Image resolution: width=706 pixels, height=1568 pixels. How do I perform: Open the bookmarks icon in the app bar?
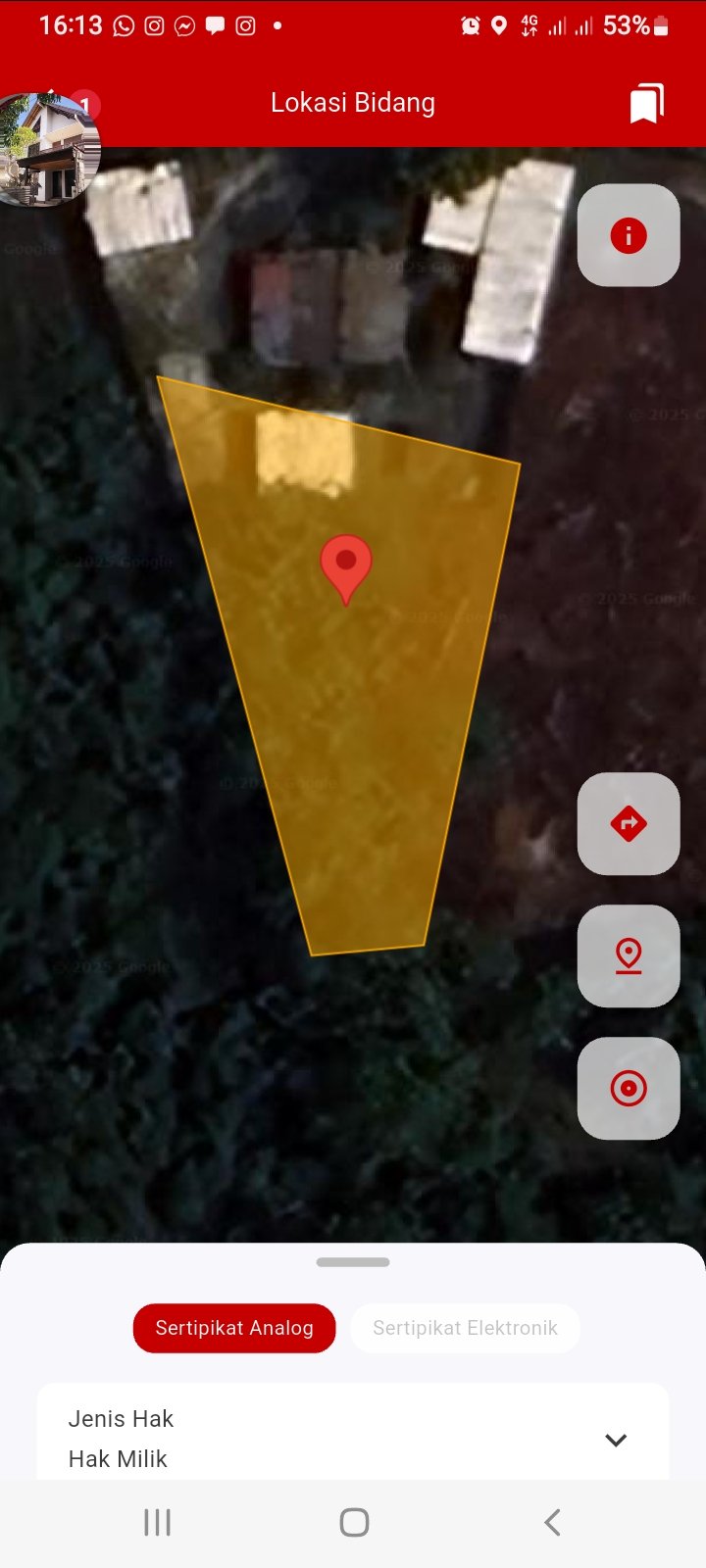(x=646, y=103)
